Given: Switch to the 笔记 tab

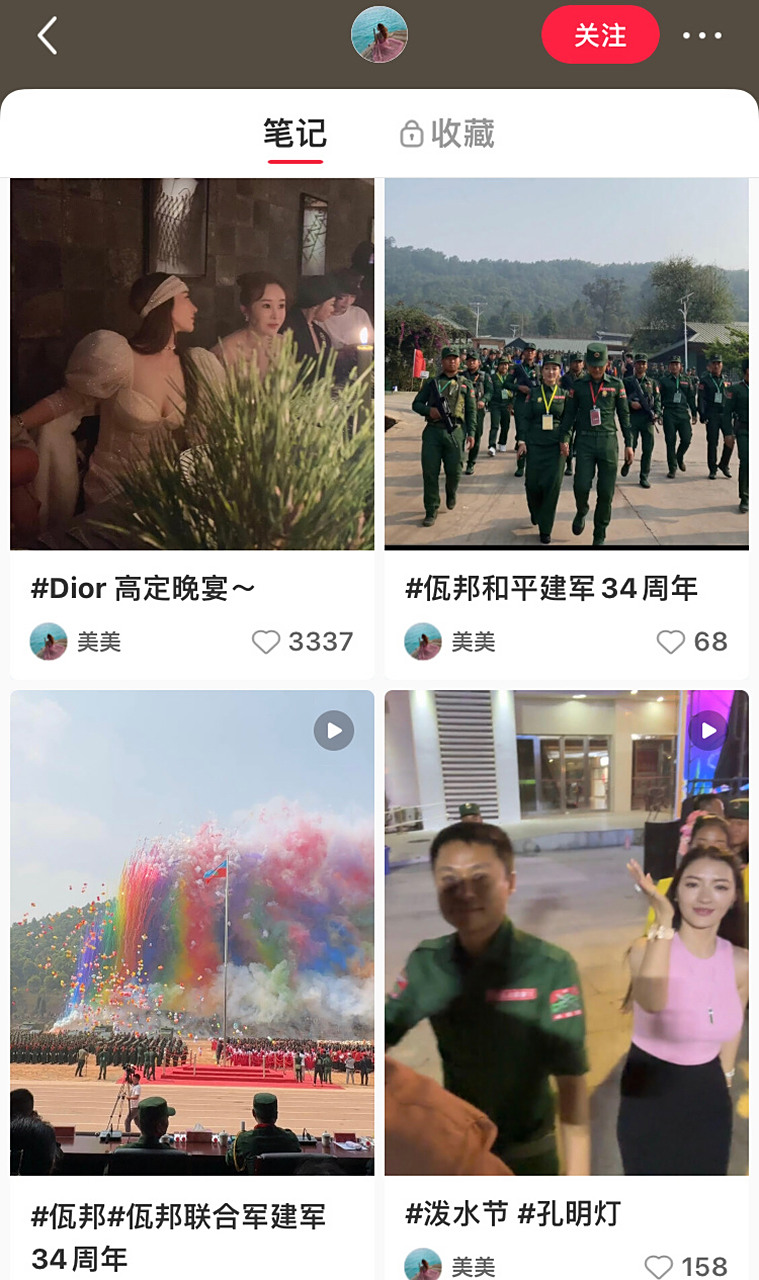Looking at the screenshot, I should point(296,133).
